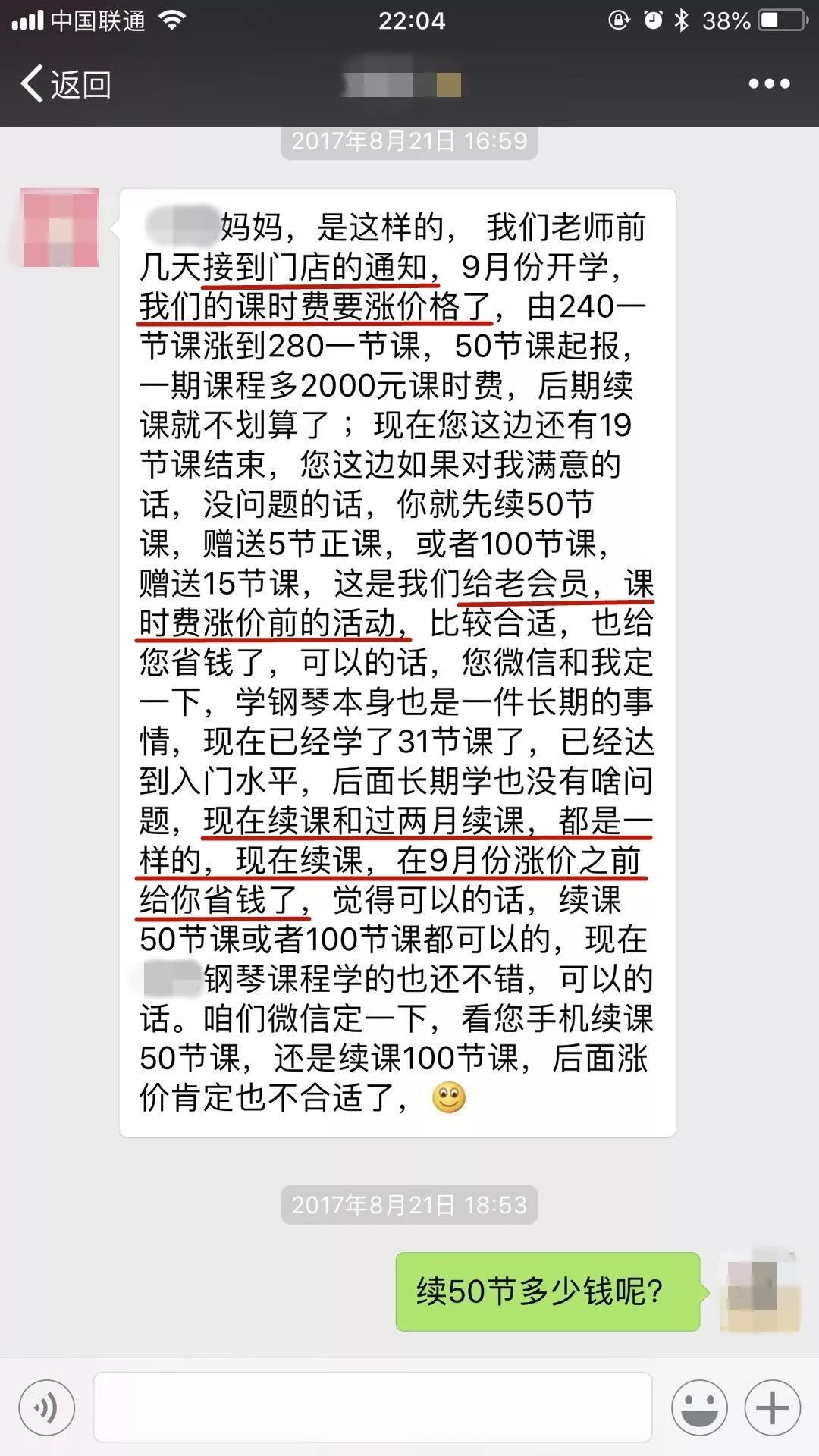Open the emoji picker
Viewport: 819px width, 1456px height.
pyautogui.click(x=698, y=1407)
